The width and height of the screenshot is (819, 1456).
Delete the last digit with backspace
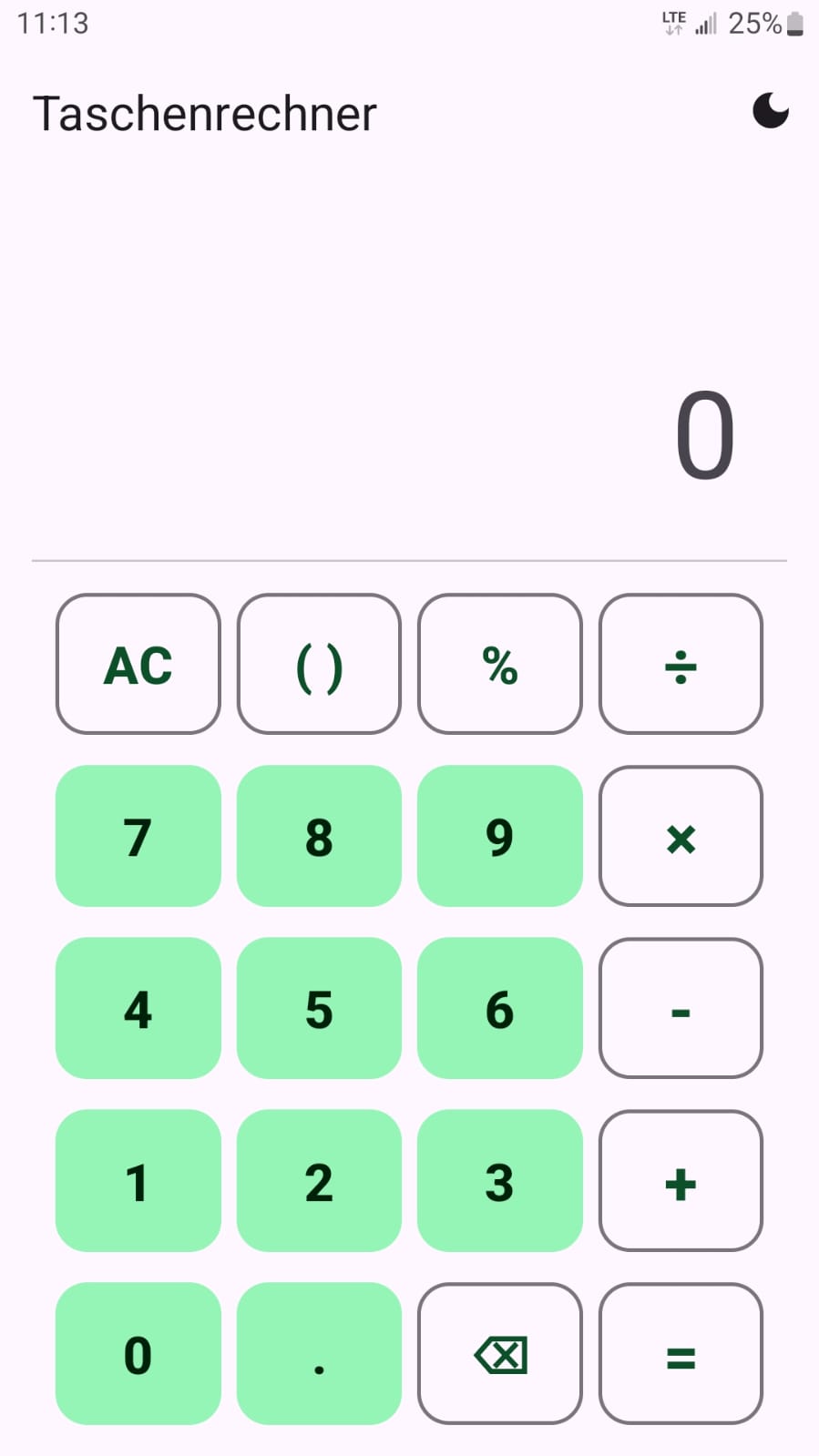499,1354
